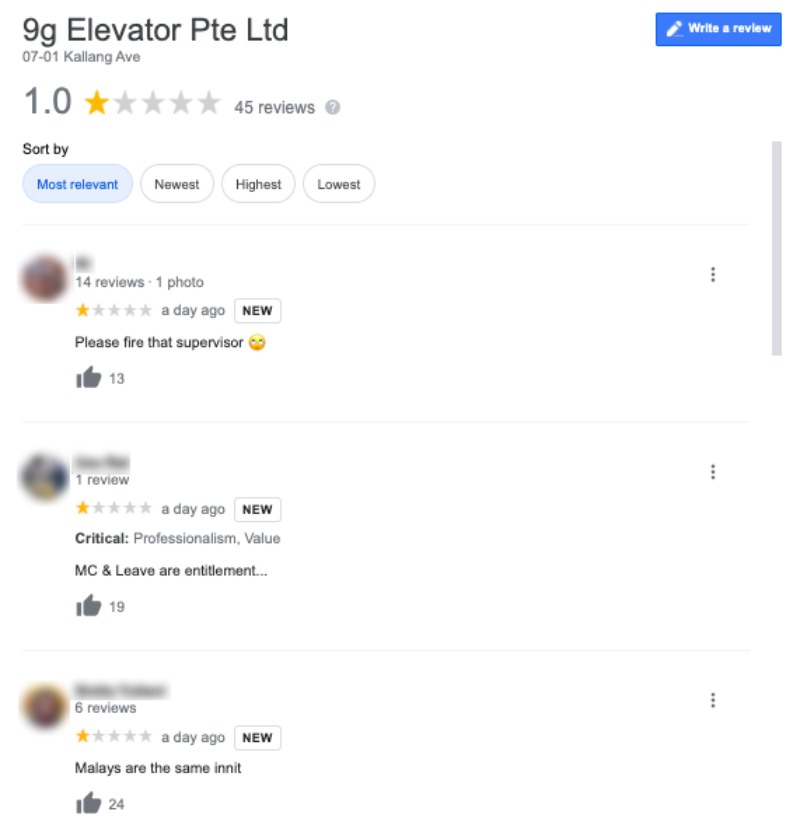Open the profile of the reviewer with 14 reviews
The image size is (800, 836).
(45, 278)
